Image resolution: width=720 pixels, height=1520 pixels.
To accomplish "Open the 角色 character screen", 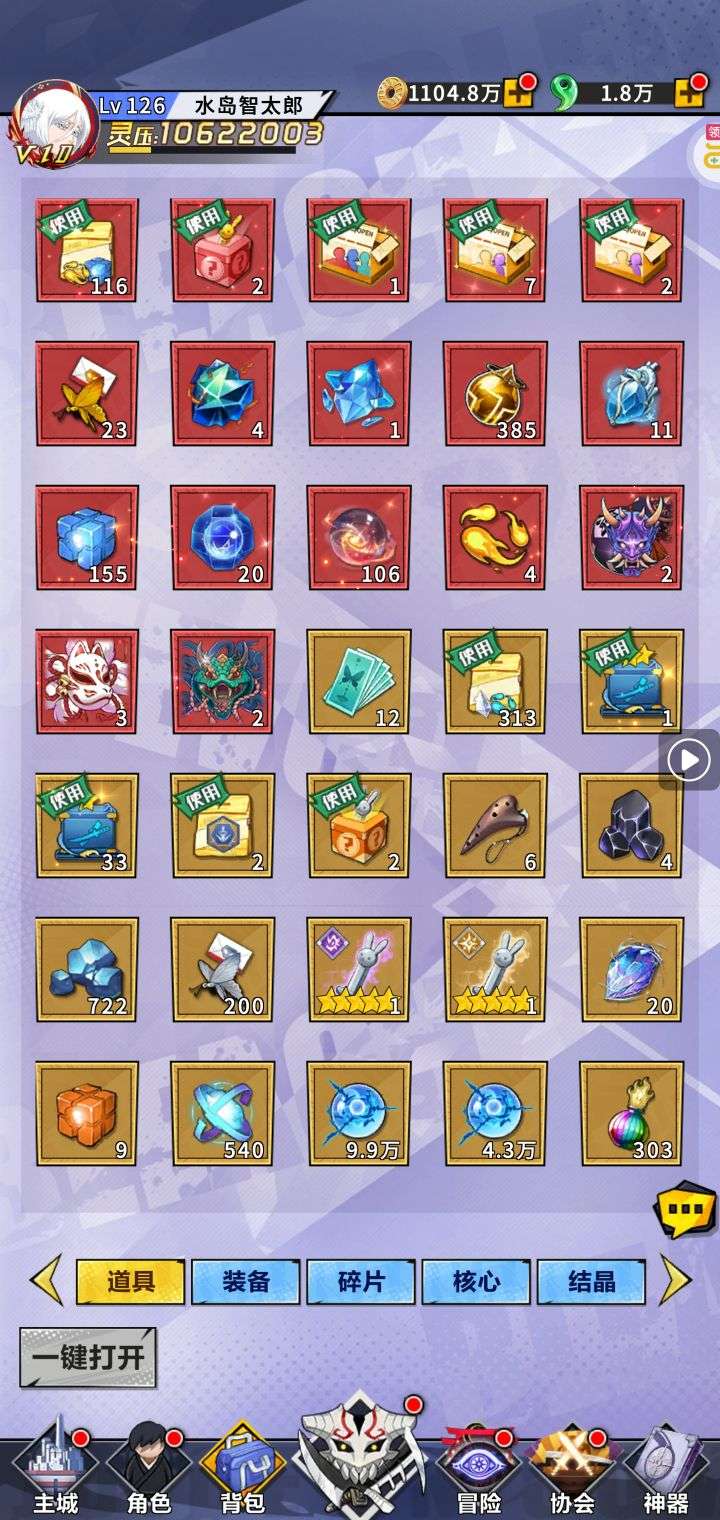I will [148, 1470].
